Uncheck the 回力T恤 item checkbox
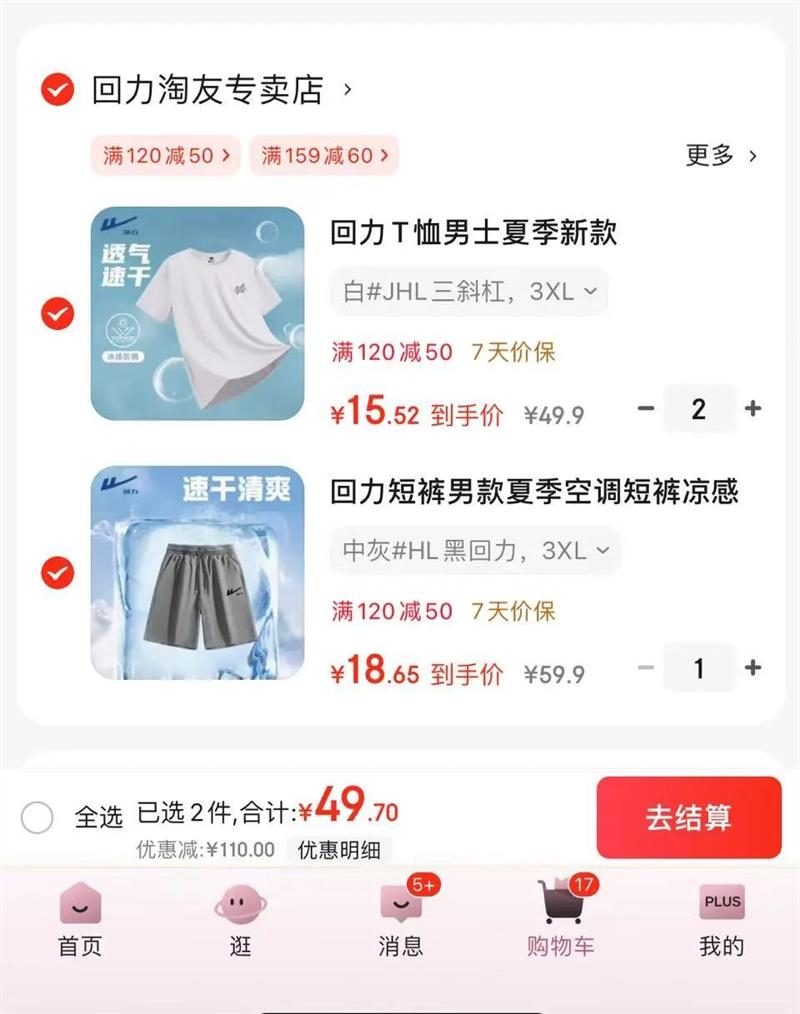Viewport: 800px width, 1014px height. coord(58,314)
